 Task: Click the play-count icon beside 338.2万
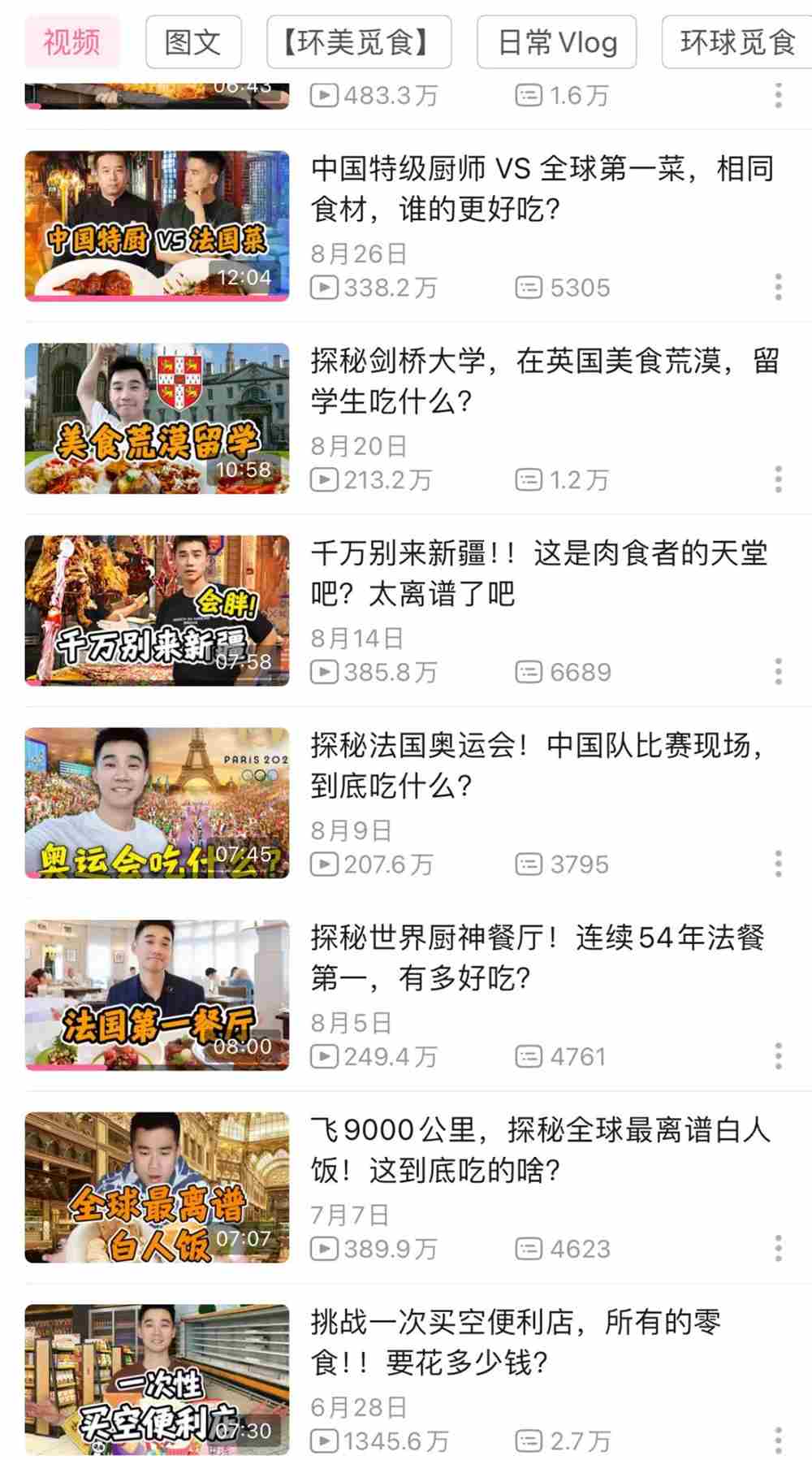point(324,287)
